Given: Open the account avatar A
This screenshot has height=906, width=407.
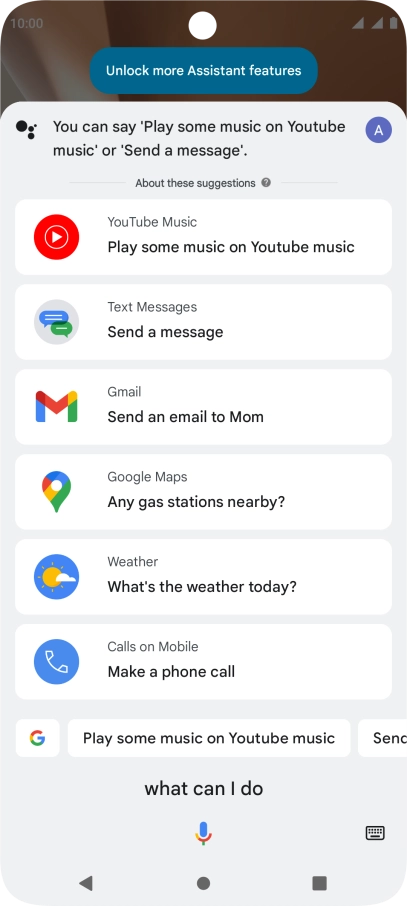Looking at the screenshot, I should (379, 130).
